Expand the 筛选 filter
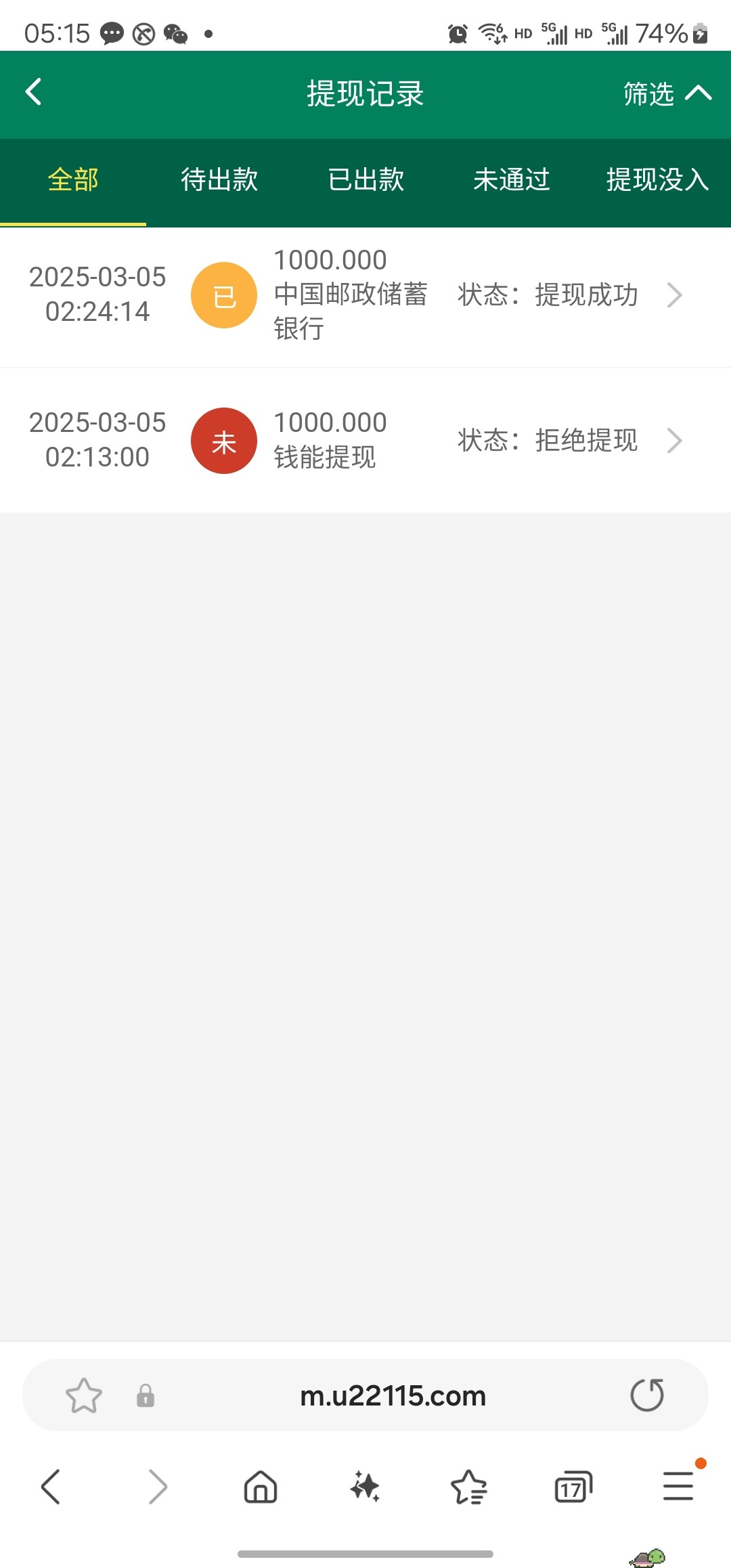The image size is (731, 1568). (667, 93)
